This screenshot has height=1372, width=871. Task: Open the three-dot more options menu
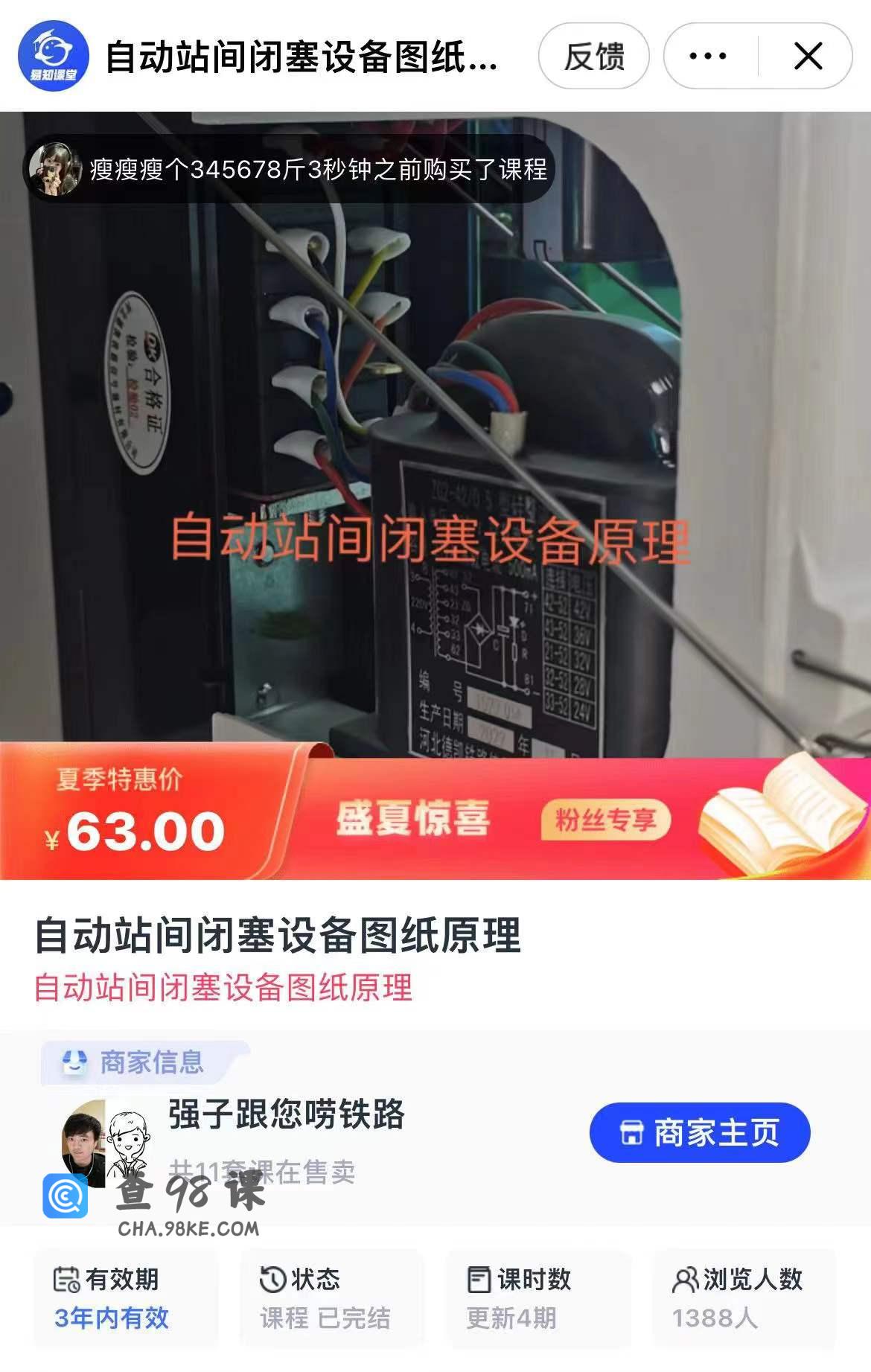[x=708, y=57]
